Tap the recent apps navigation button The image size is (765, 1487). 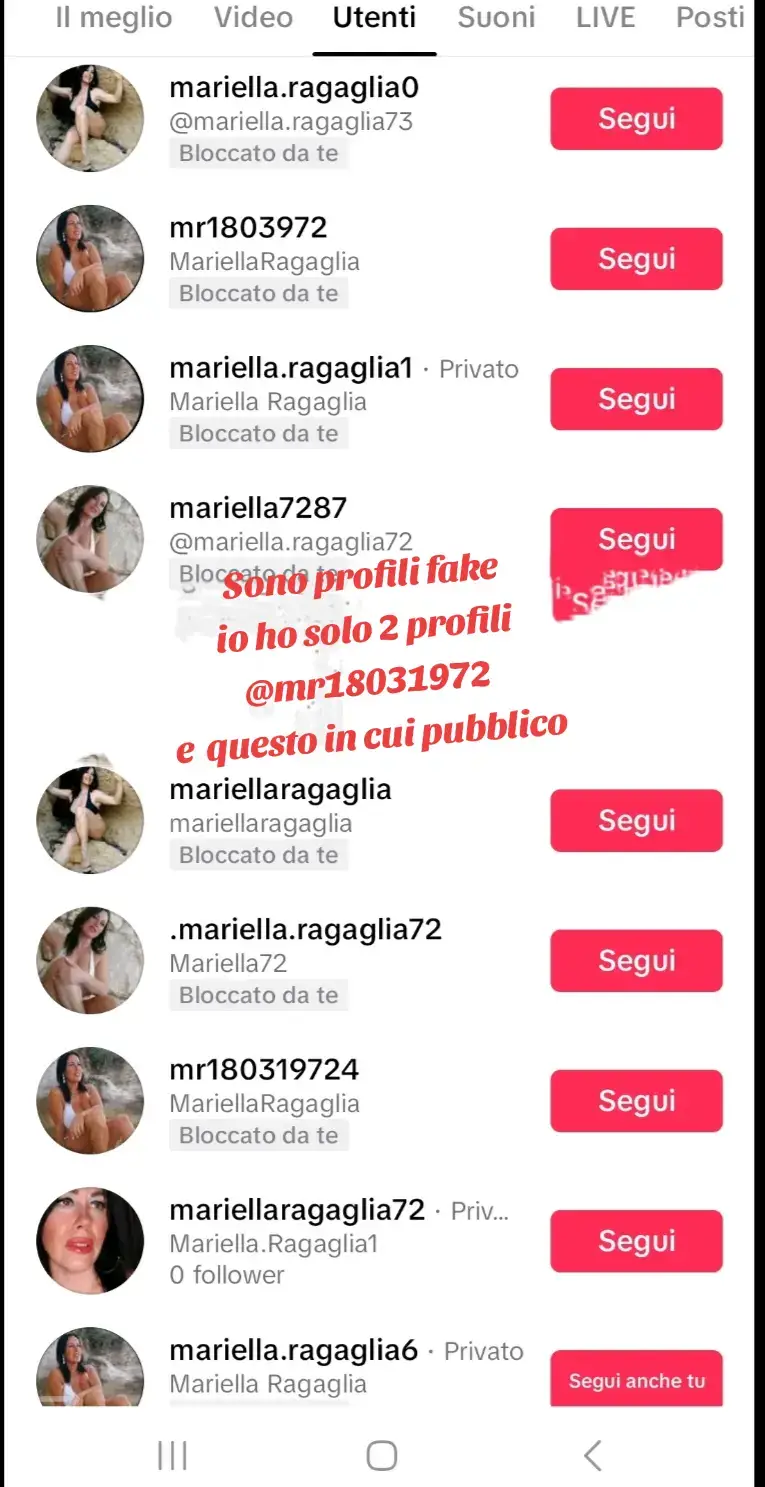pos(172,1456)
